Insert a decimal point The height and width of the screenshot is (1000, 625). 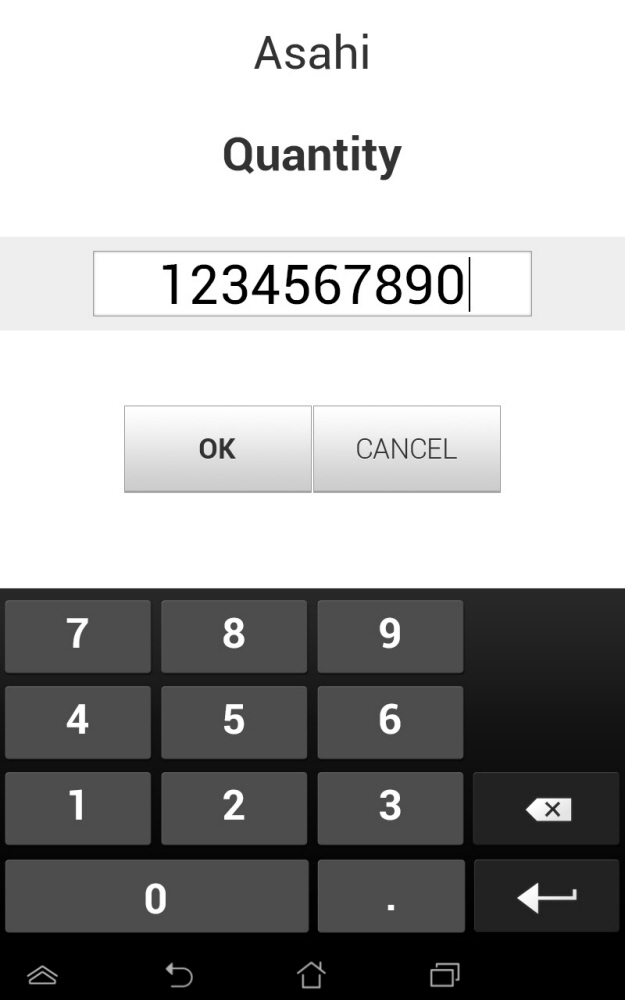[x=390, y=896]
